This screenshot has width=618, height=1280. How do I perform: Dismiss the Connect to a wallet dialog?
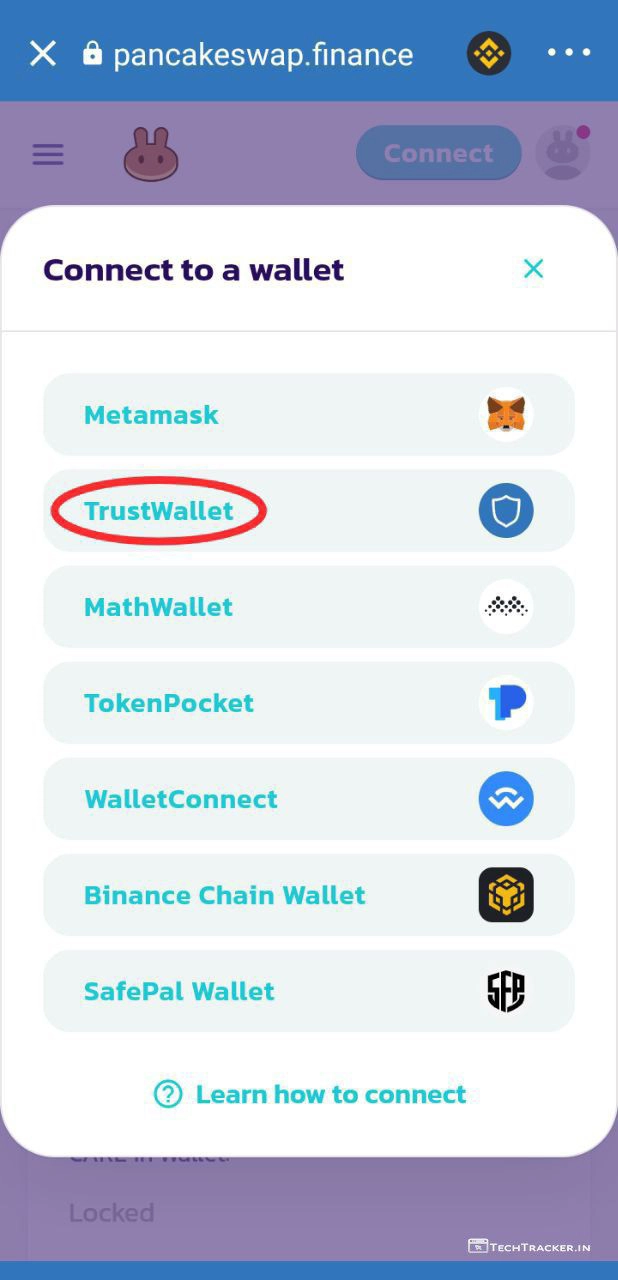point(533,268)
